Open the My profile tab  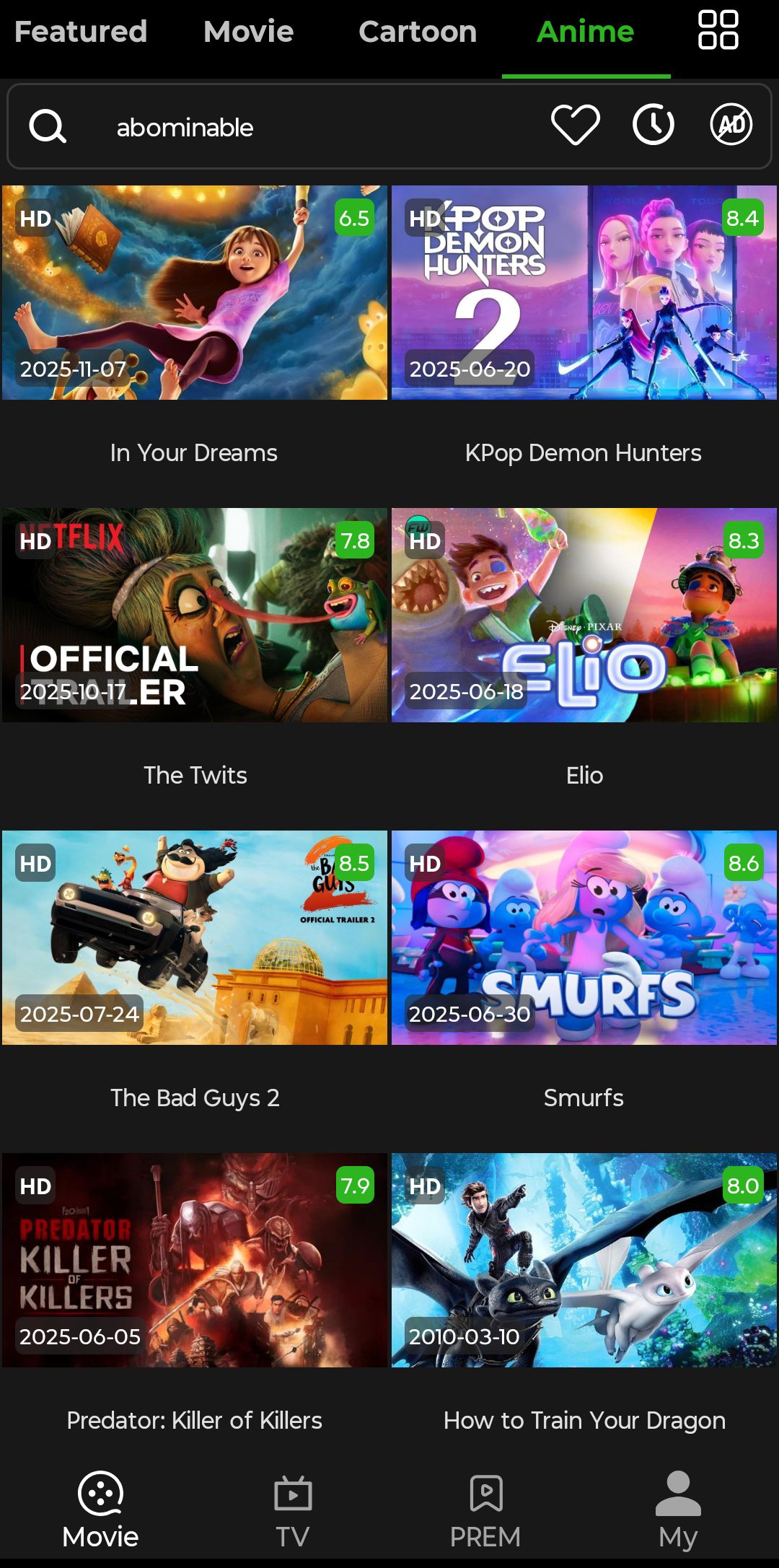(x=678, y=1510)
